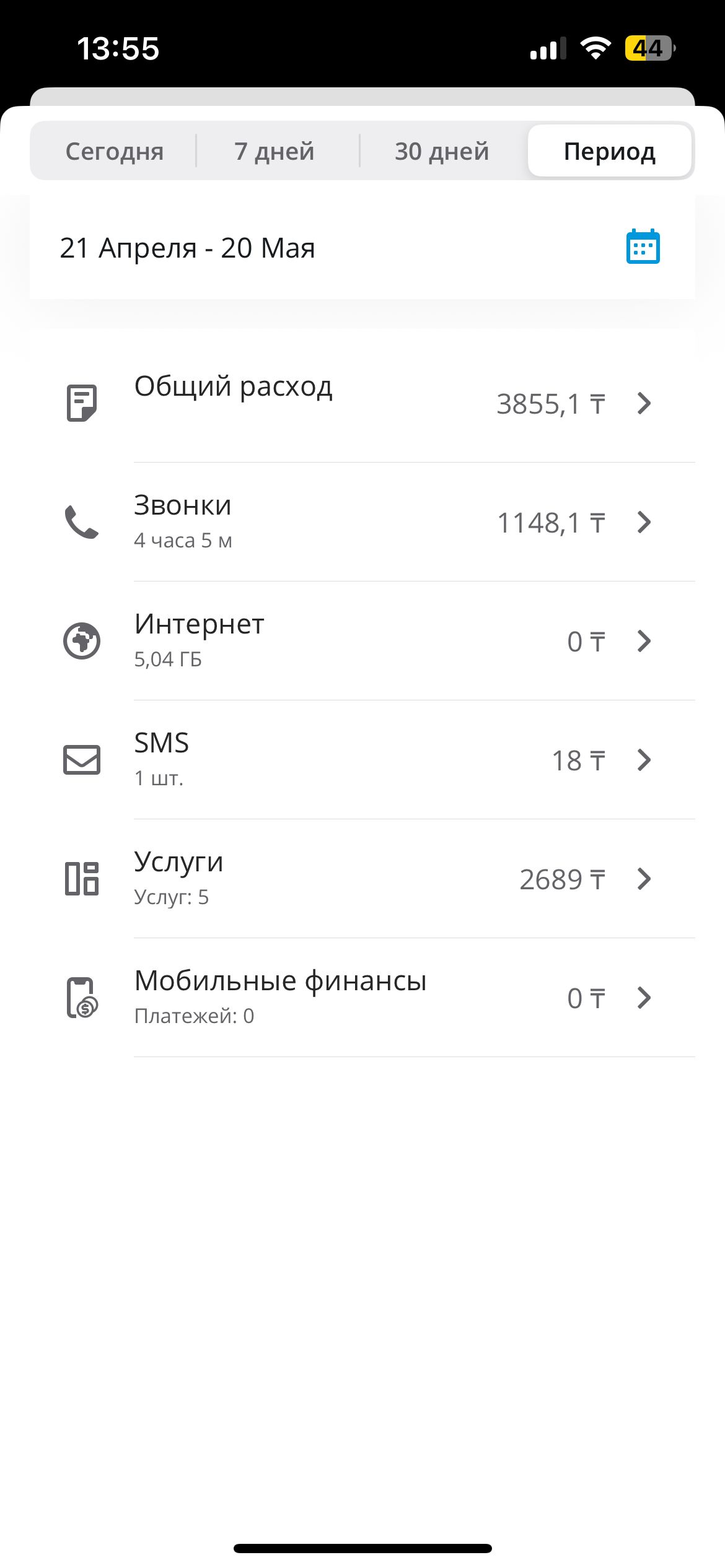Select the Период tab
This screenshot has width=725, height=1568.
click(610, 151)
